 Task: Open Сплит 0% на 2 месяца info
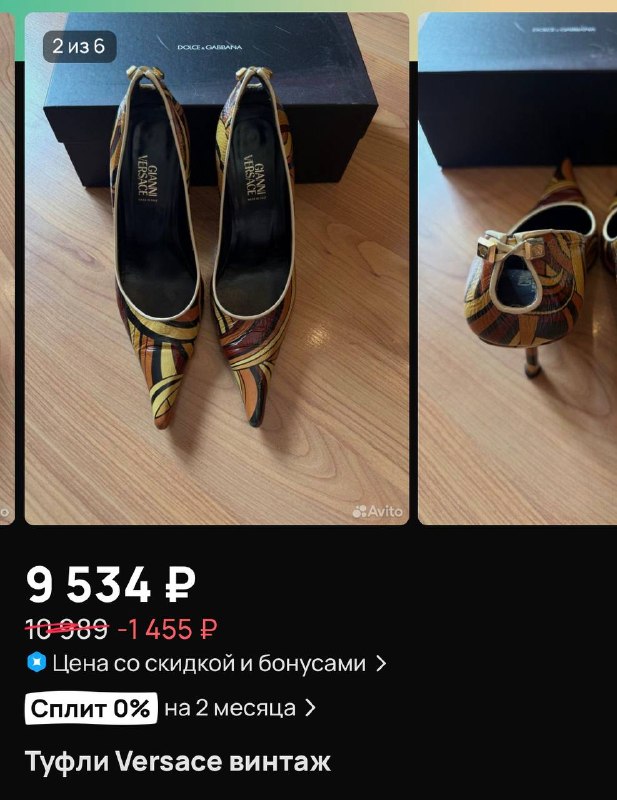[x=171, y=708]
